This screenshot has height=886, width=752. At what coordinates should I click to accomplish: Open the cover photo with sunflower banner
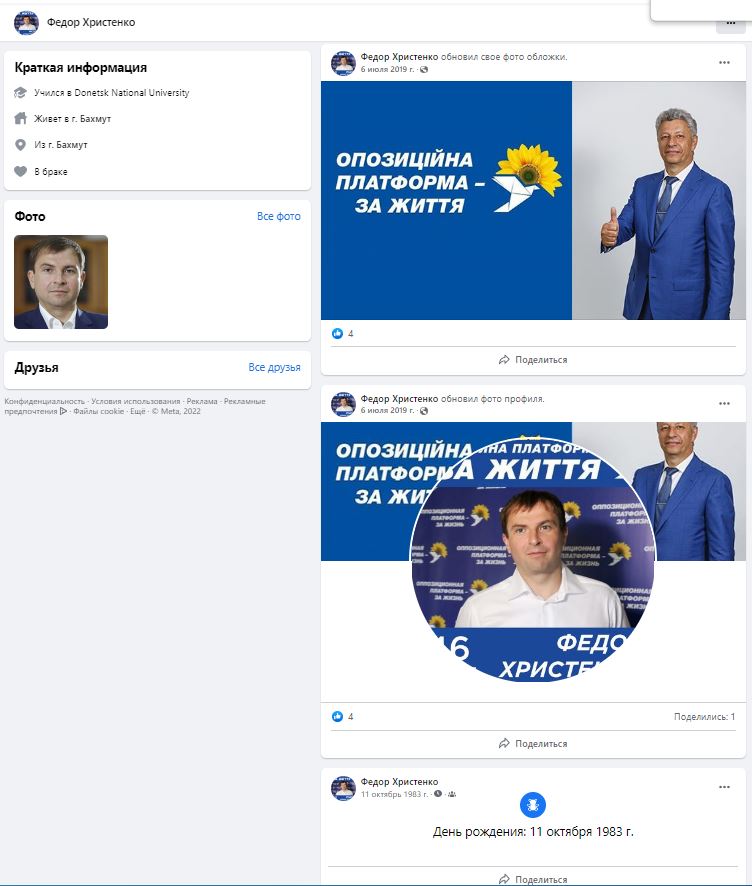click(x=533, y=201)
